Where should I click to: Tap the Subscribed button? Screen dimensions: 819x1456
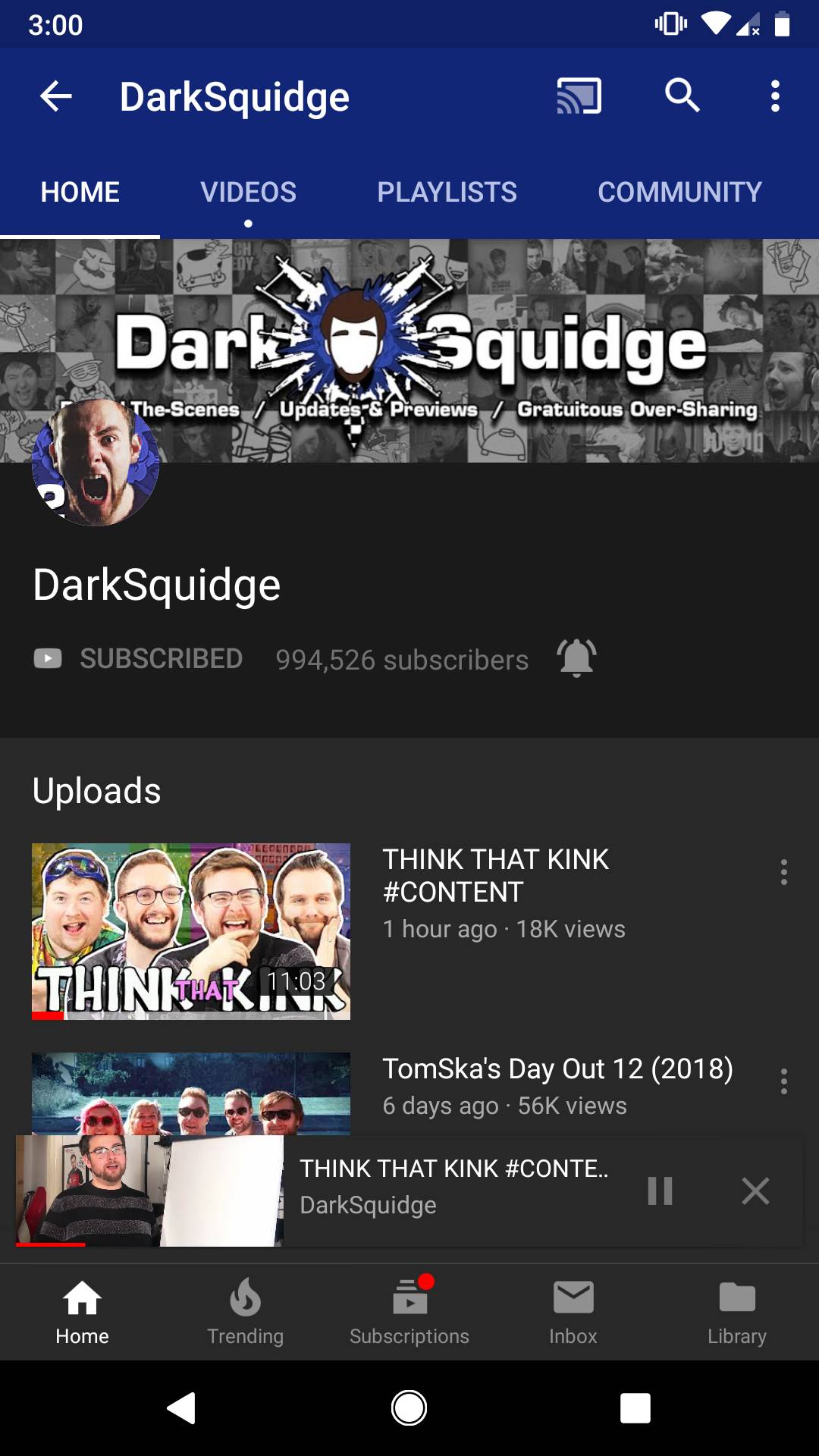tap(139, 659)
